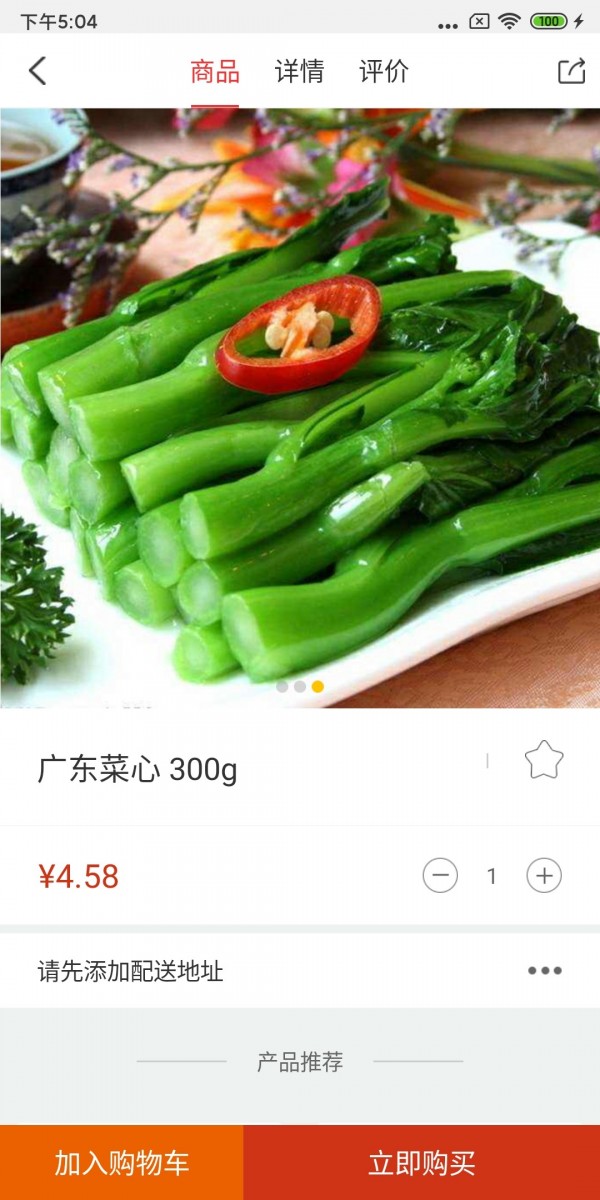Image resolution: width=600 pixels, height=1200 pixels.
Task: Favorite 广东菜心 with the star icon
Action: [544, 762]
